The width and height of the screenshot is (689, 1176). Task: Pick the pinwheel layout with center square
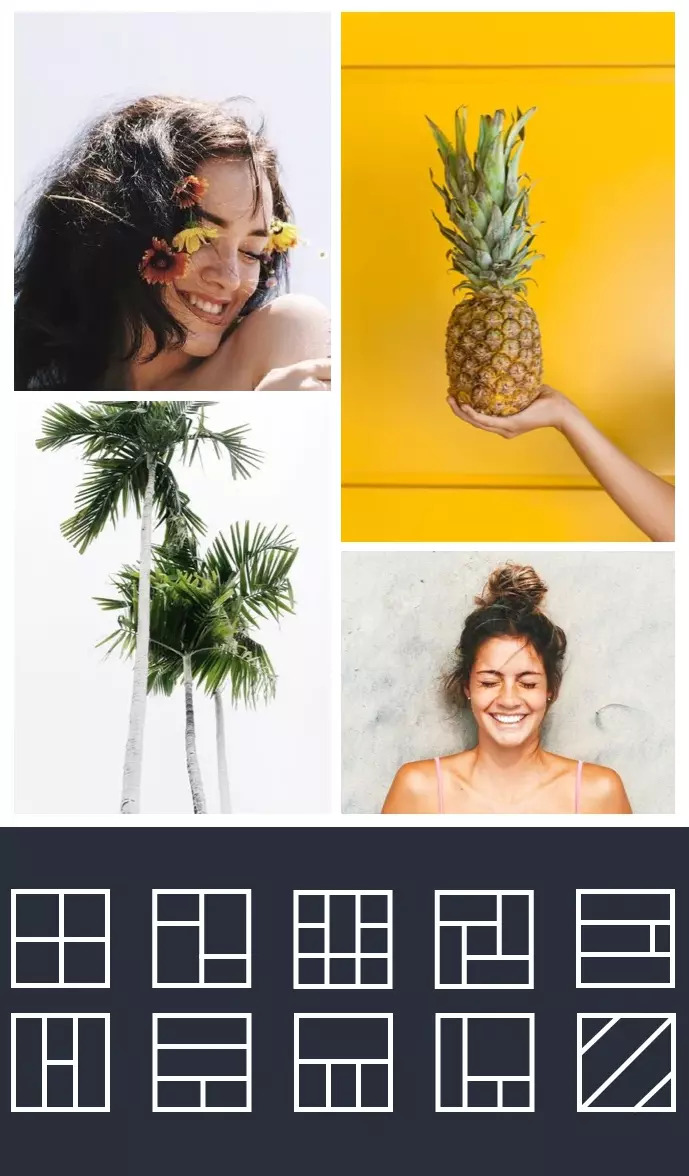[484, 938]
